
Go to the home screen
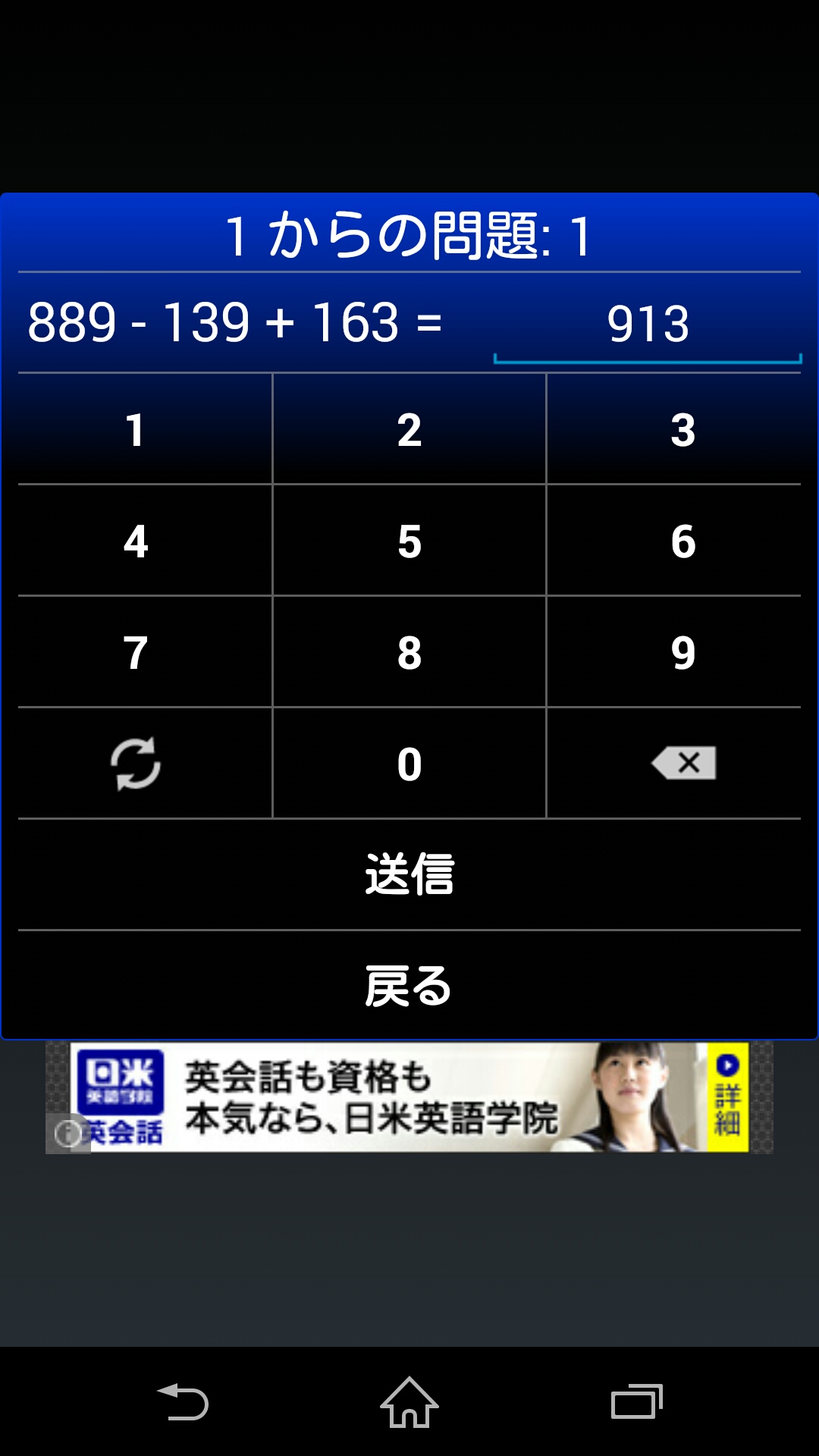point(409,1401)
